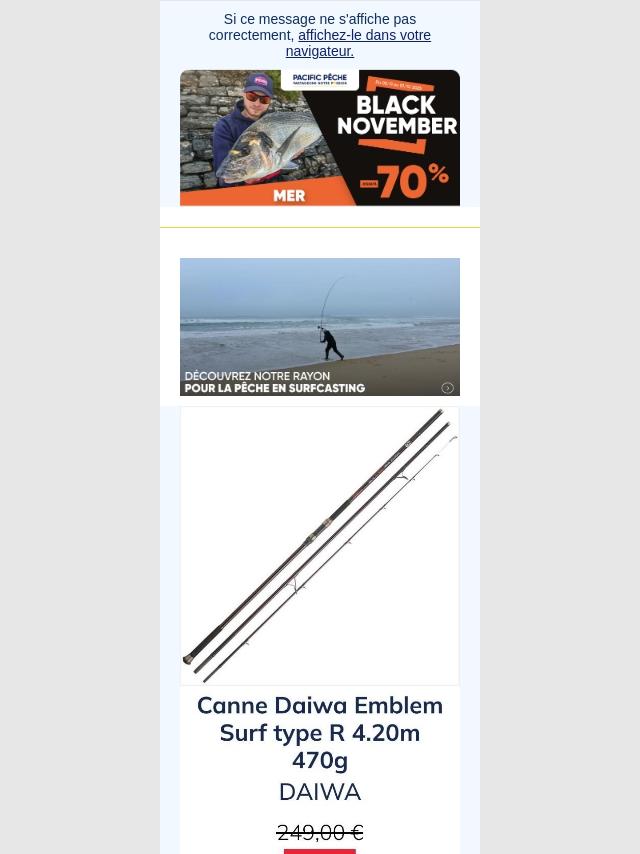Image resolution: width=640 pixels, height=854 pixels.
Task: Open the surfcasting rayon banner
Action: pyautogui.click(x=320, y=327)
